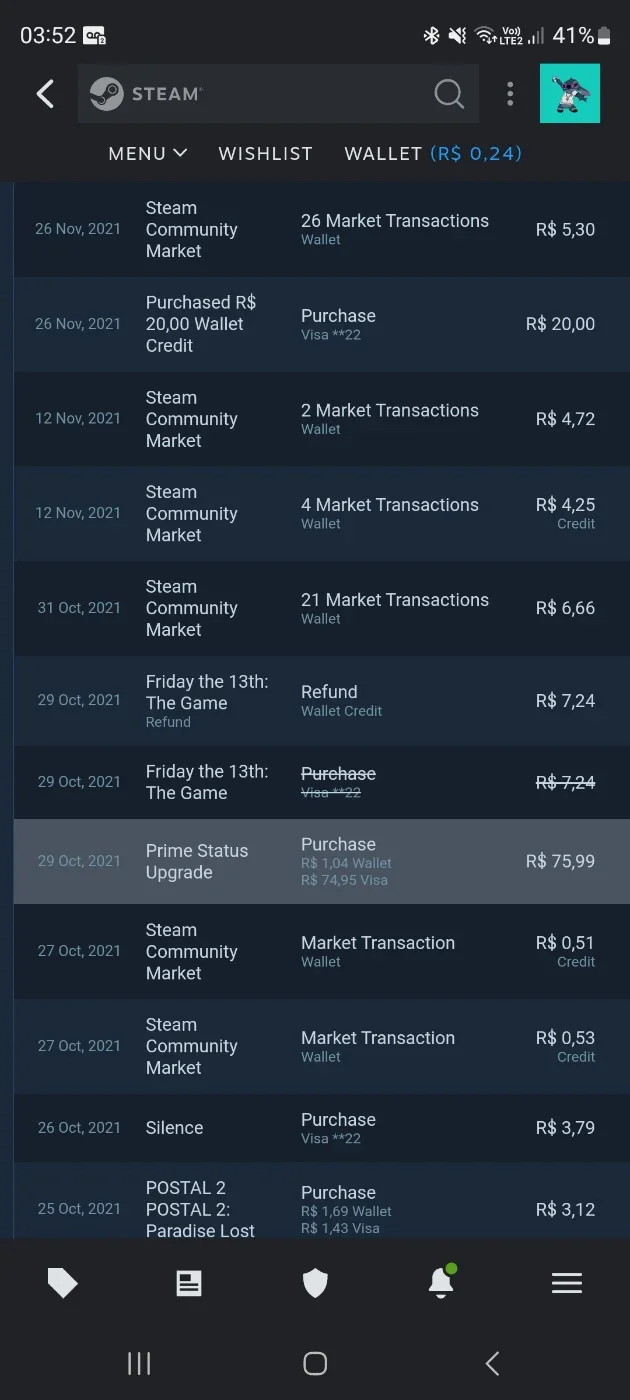Open the Silence purchase from 26 Oct
Screen dimensions: 630x1400
tap(322, 1128)
